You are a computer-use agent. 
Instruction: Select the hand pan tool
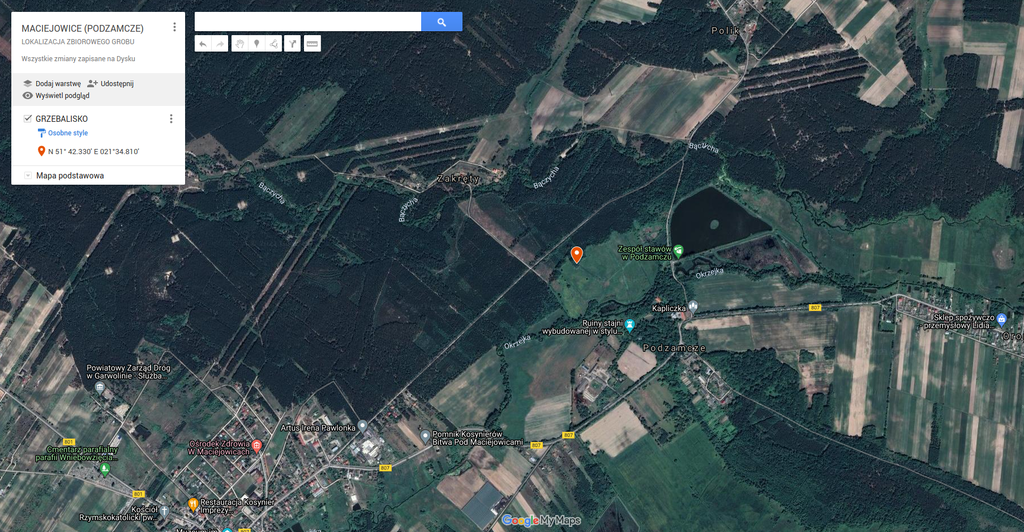239,44
